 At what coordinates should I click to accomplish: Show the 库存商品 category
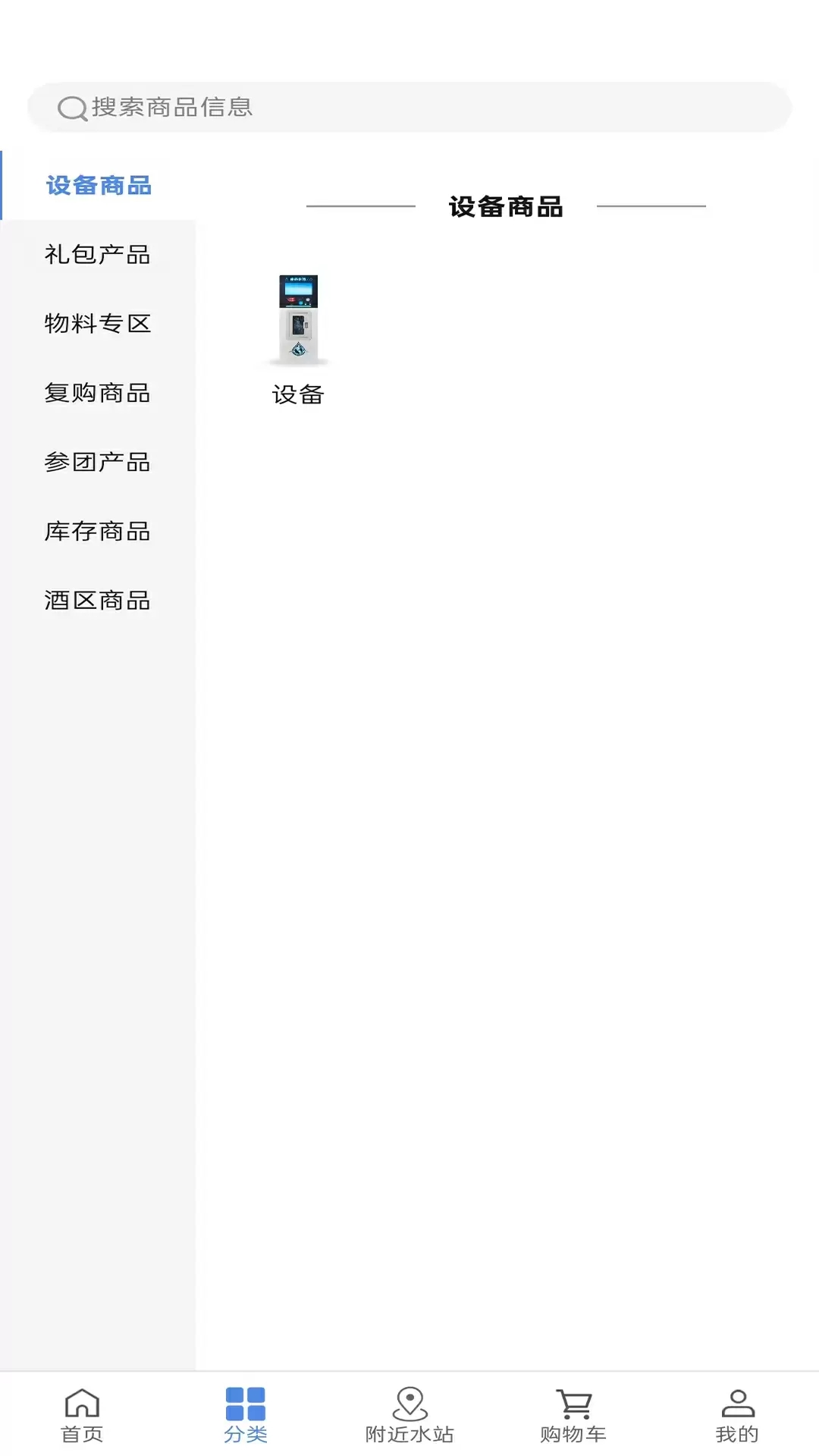tap(98, 532)
